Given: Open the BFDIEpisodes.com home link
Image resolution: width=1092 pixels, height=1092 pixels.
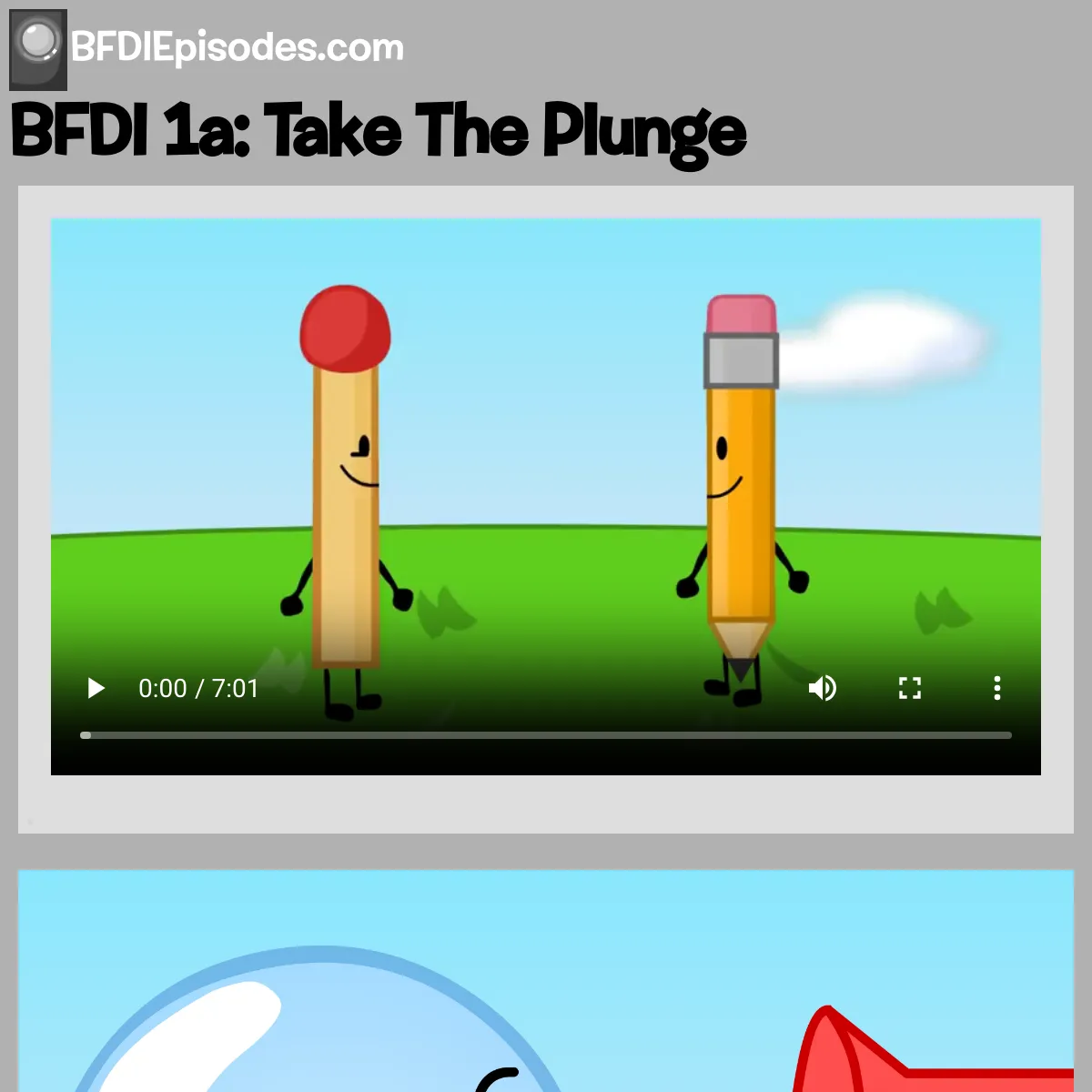Looking at the screenshot, I should tap(237, 47).
